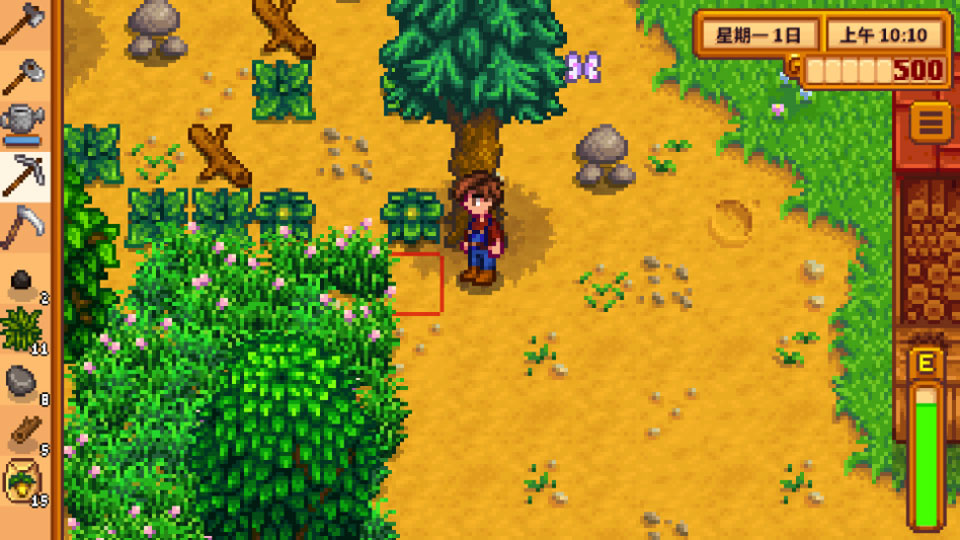Equip the watering can
960x540 pixels.
pos(23,126)
